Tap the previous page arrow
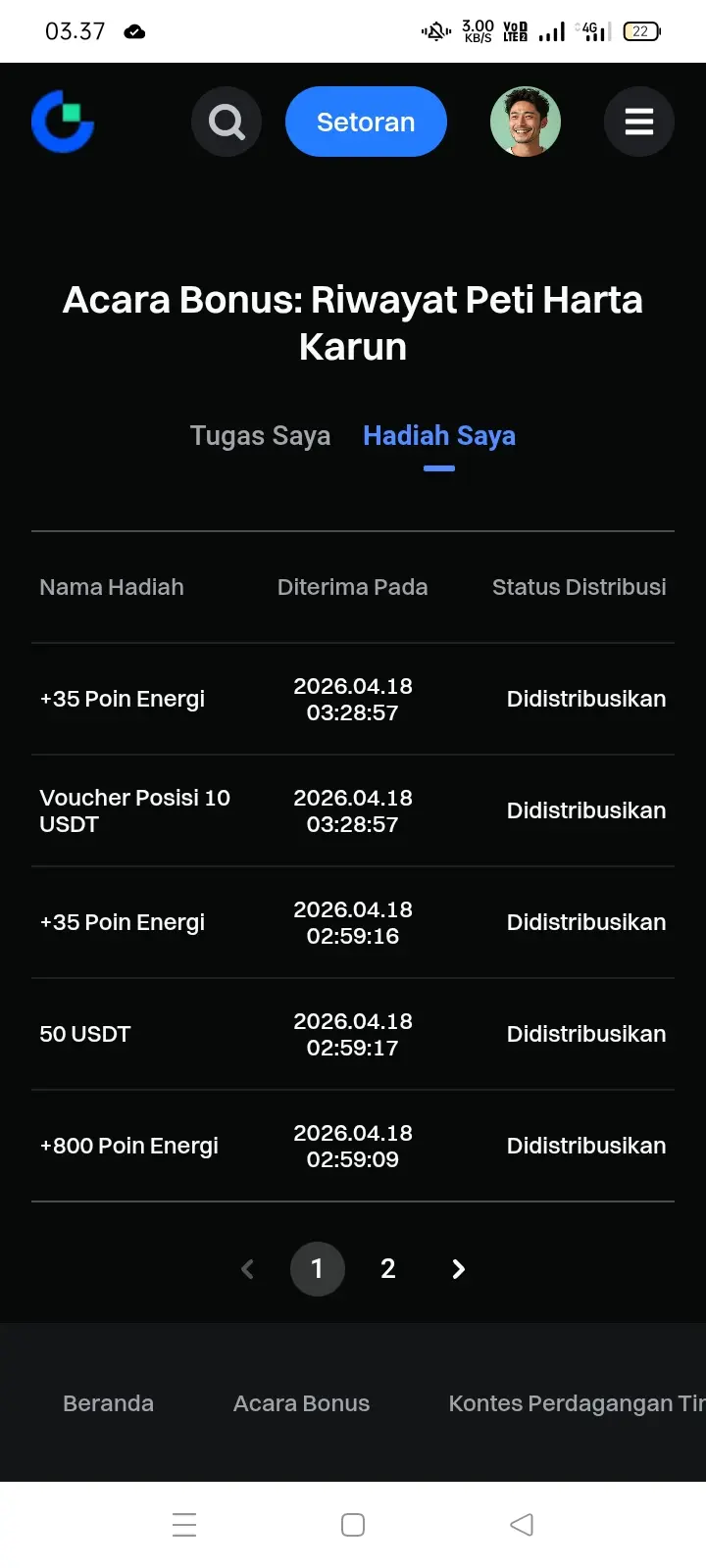This screenshot has width=706, height=1568. (247, 1268)
